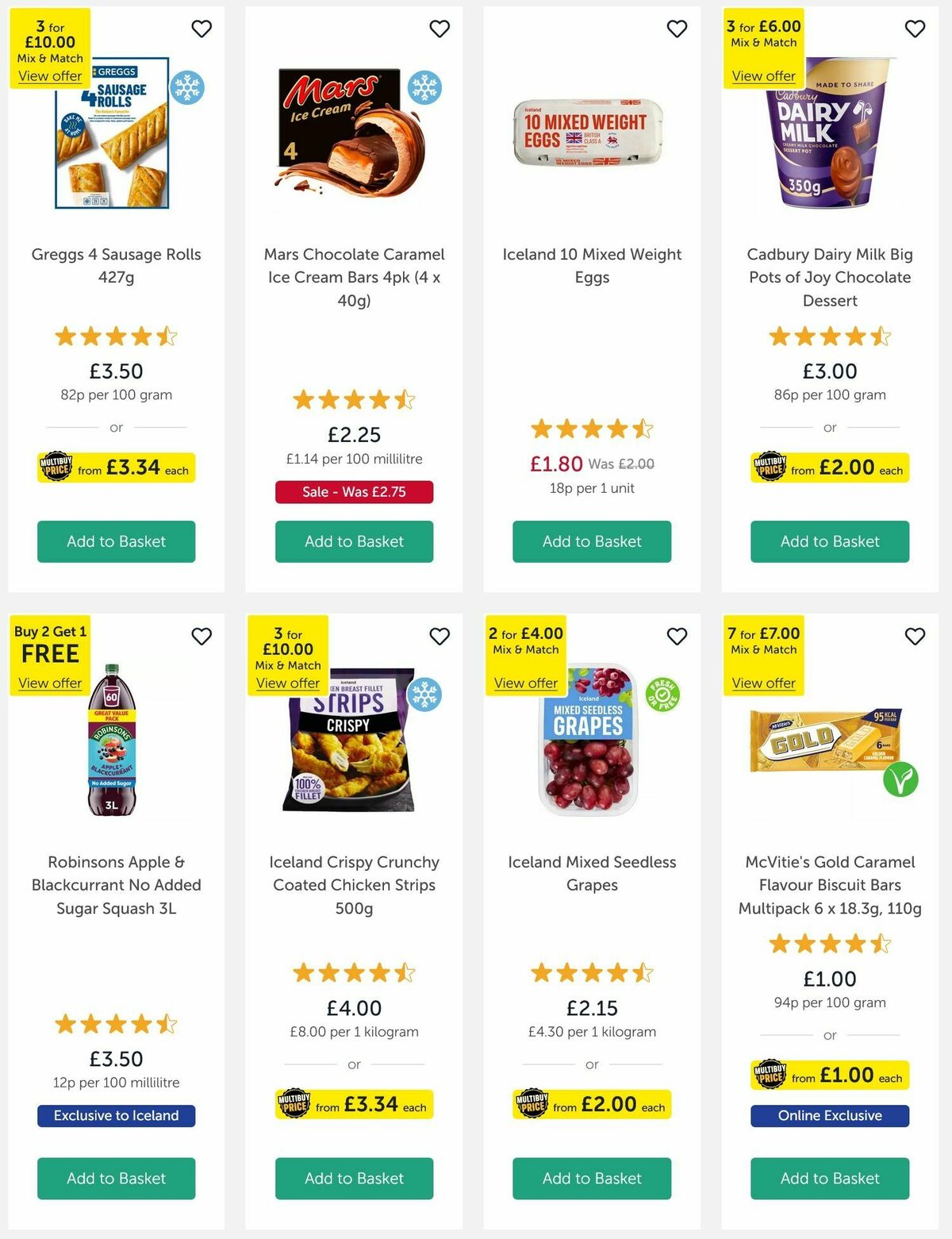This screenshot has width=952, height=1239.
Task: View the Buy 2 Get 1 Free offer on Robinsons
Action: pos(49,683)
